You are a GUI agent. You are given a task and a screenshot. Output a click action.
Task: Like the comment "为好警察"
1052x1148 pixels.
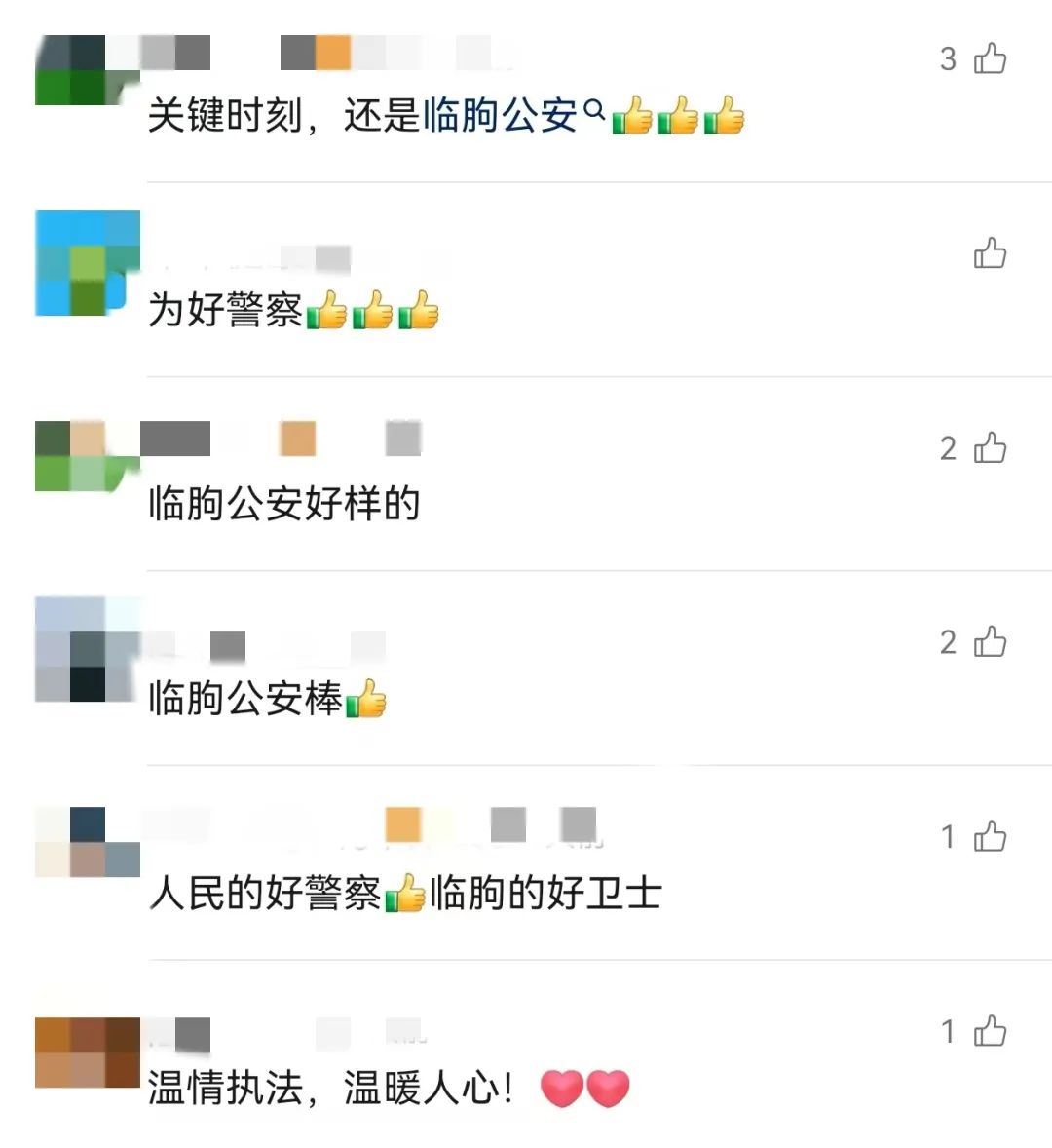coord(990,253)
